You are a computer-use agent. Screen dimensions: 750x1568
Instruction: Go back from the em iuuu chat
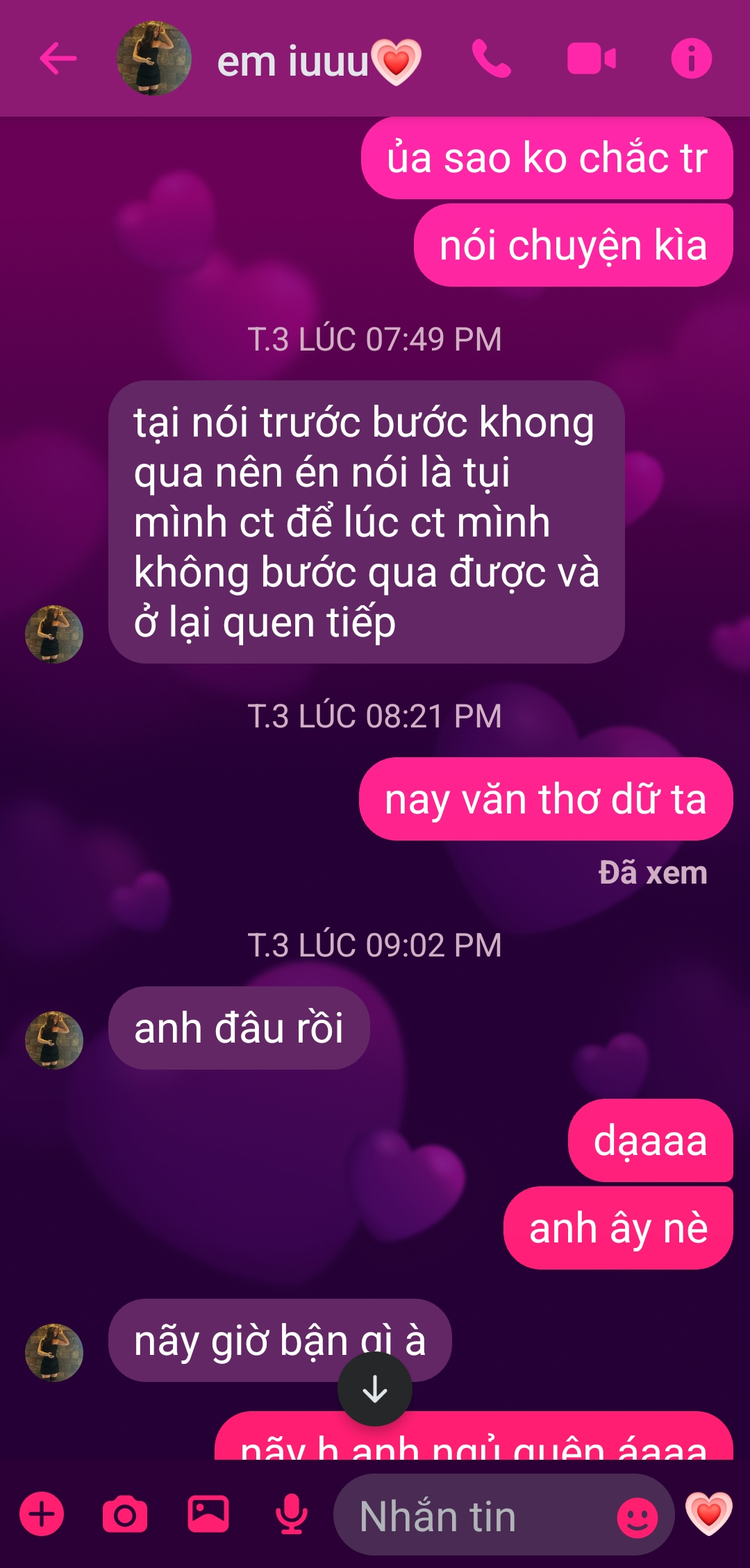pos(58,58)
